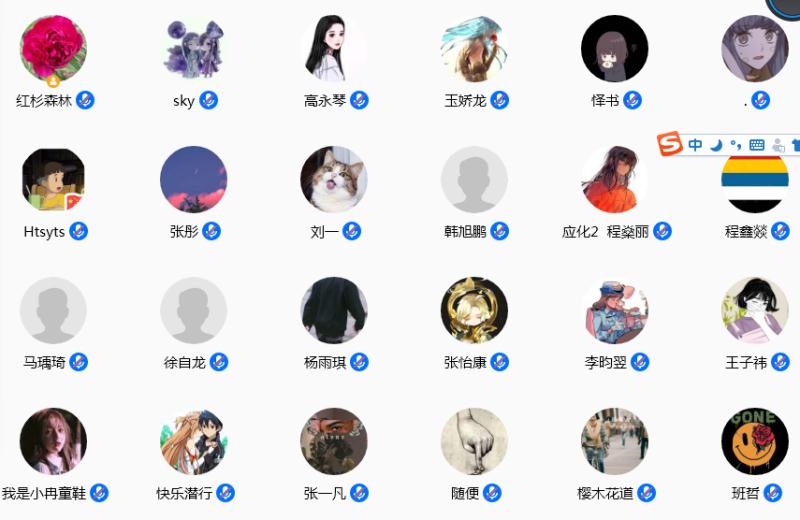Image resolution: width=800 pixels, height=520 pixels.
Task: Select participant 张怡康
Action: [x=474, y=311]
